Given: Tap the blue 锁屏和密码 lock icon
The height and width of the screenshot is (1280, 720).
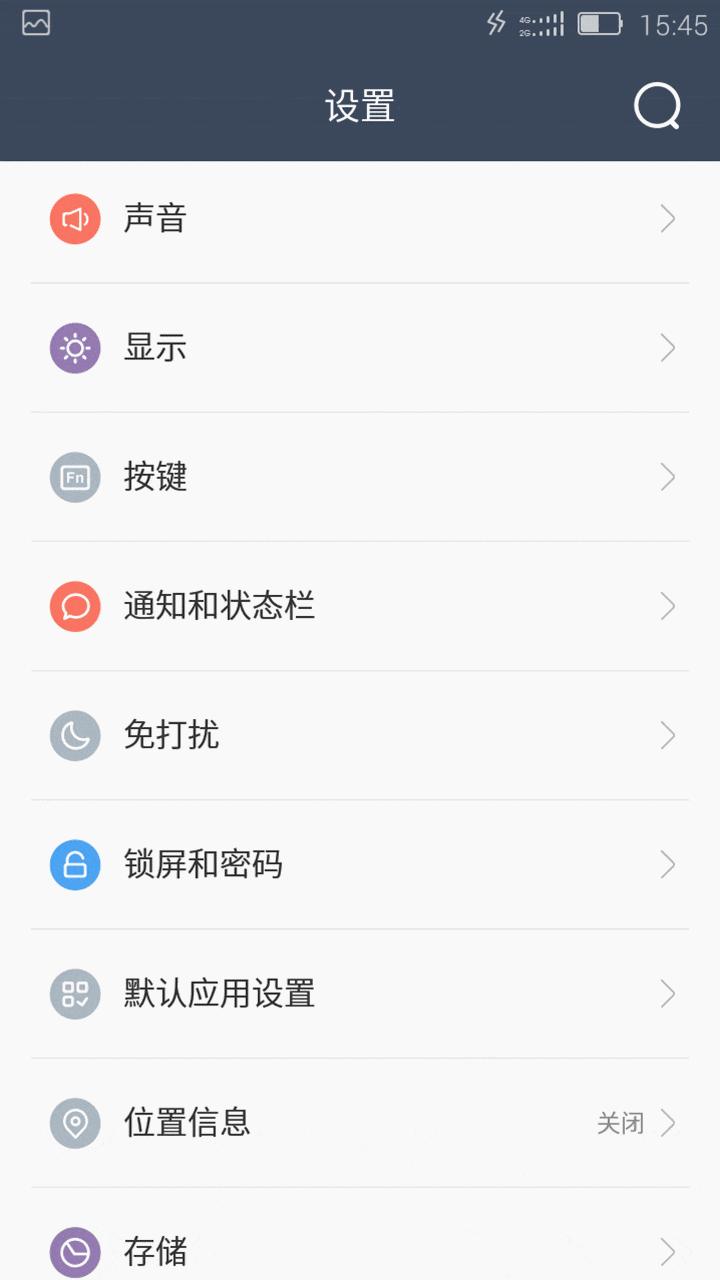Looking at the screenshot, I should 75,864.
